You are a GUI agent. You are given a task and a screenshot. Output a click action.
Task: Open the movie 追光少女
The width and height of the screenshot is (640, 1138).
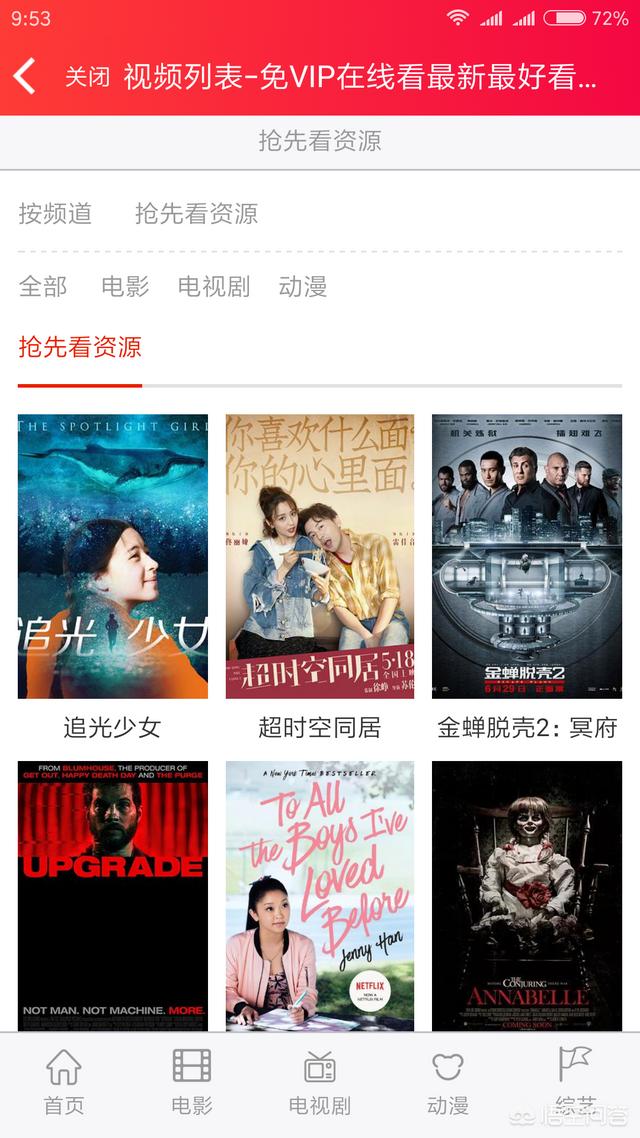click(113, 557)
